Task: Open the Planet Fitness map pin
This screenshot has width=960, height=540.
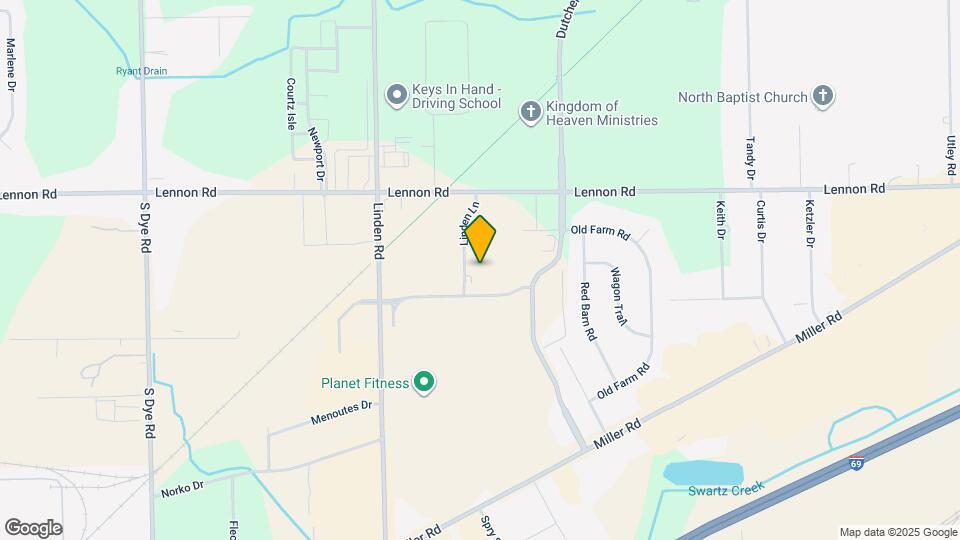Action: (424, 383)
